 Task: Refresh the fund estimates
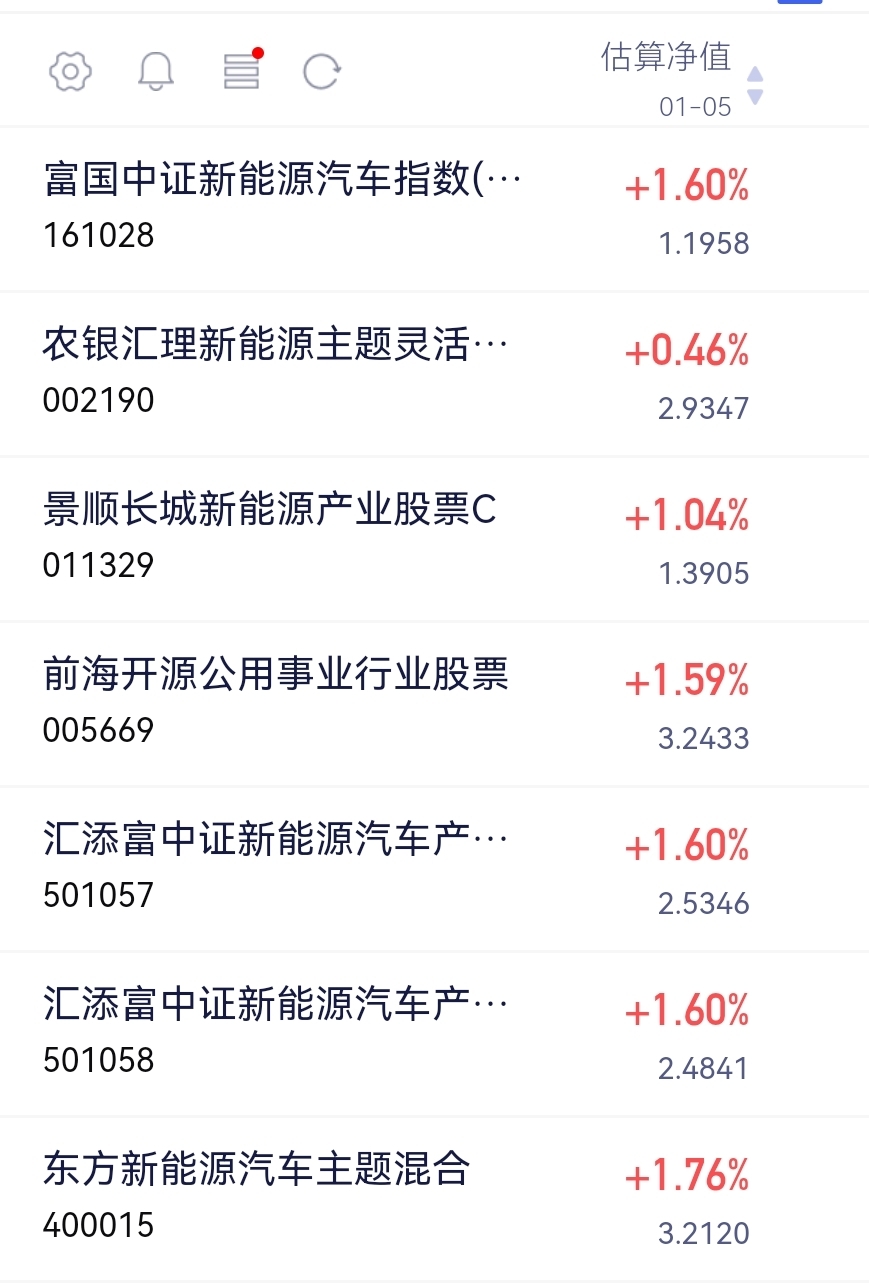(x=322, y=71)
